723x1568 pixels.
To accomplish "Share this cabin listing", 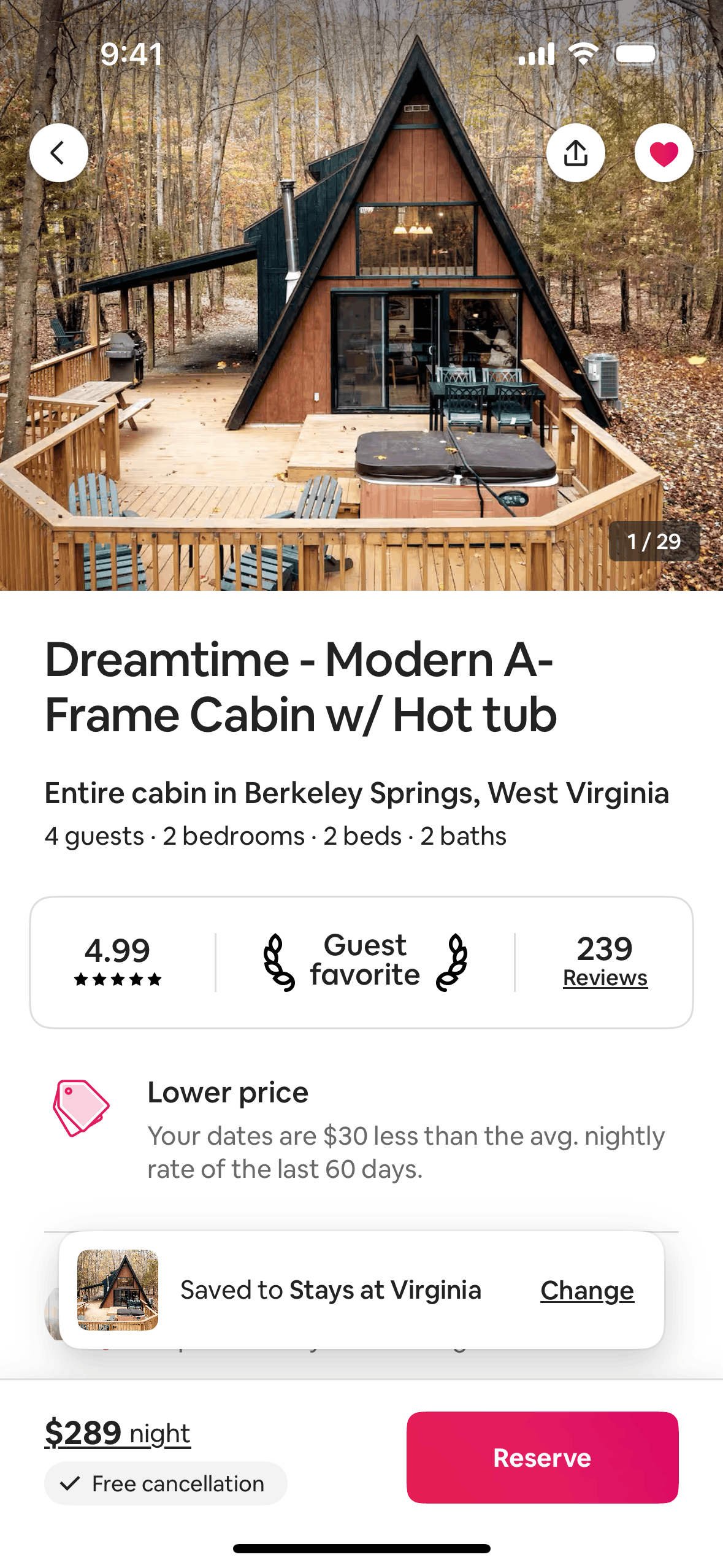I will [x=575, y=153].
